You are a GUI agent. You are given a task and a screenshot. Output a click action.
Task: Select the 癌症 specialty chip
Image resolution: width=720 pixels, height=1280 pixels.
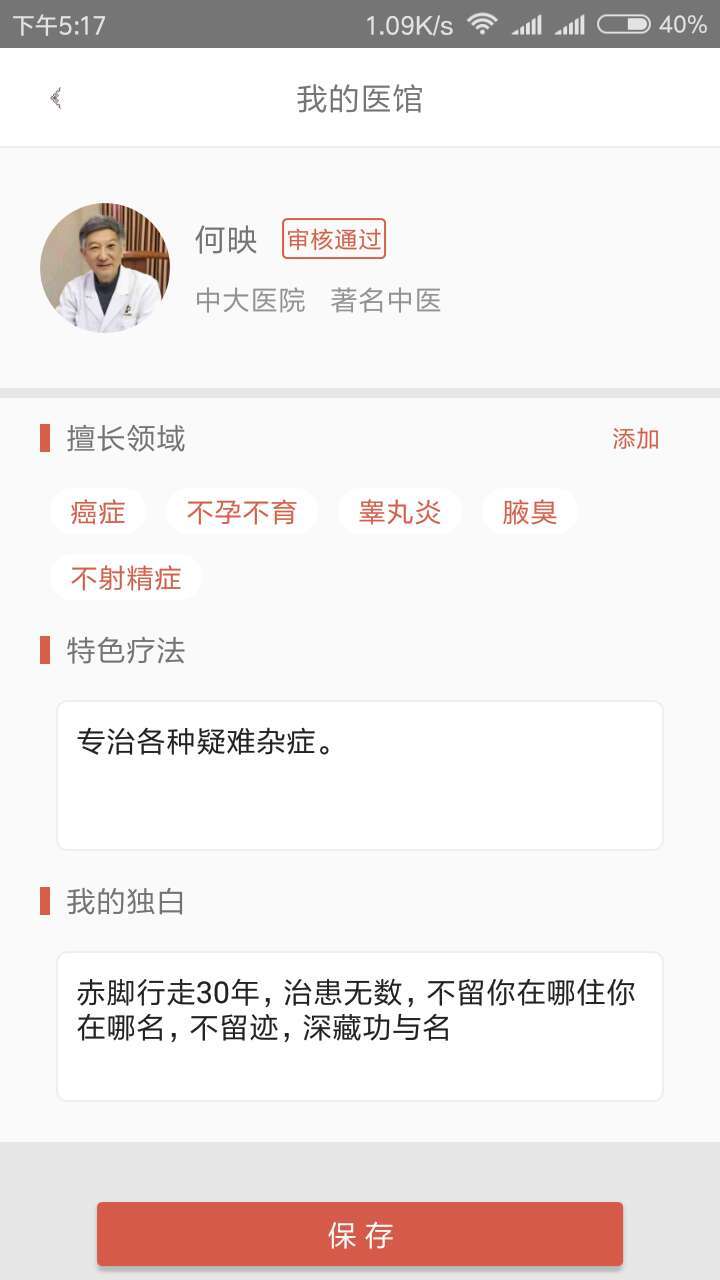click(x=98, y=512)
